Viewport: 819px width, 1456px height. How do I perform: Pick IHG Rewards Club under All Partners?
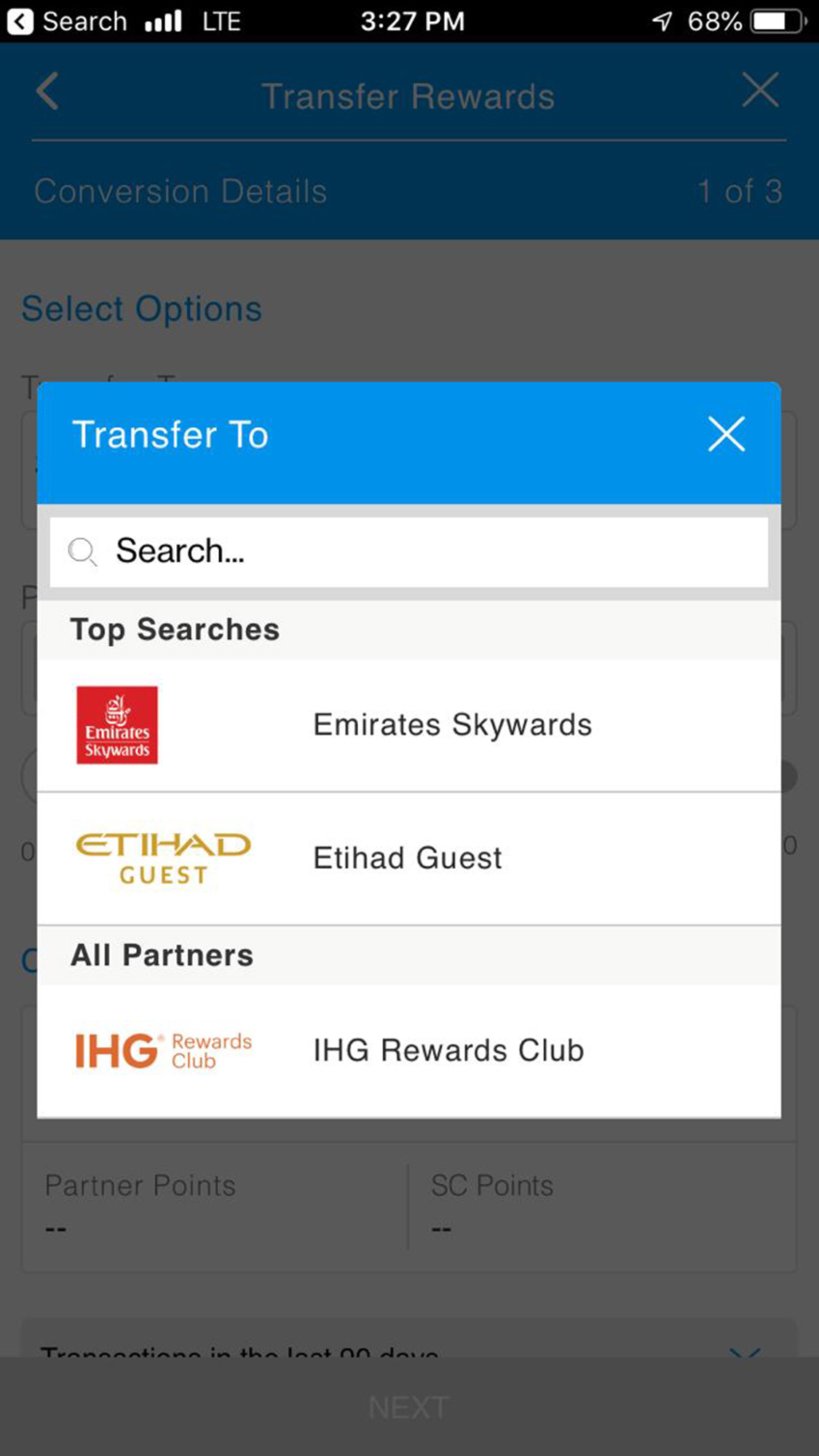[x=448, y=1050]
